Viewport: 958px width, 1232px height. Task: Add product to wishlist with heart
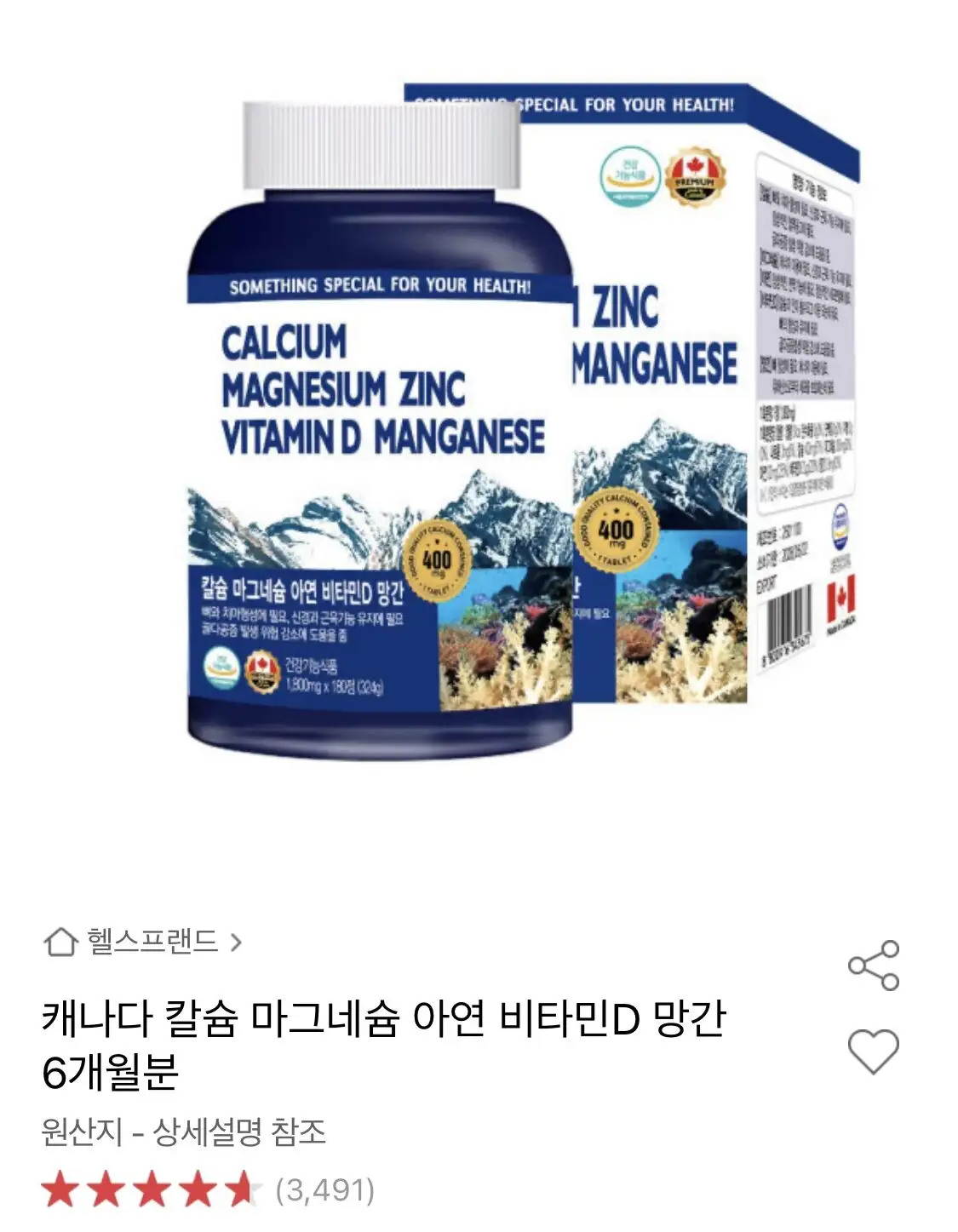click(x=874, y=1051)
